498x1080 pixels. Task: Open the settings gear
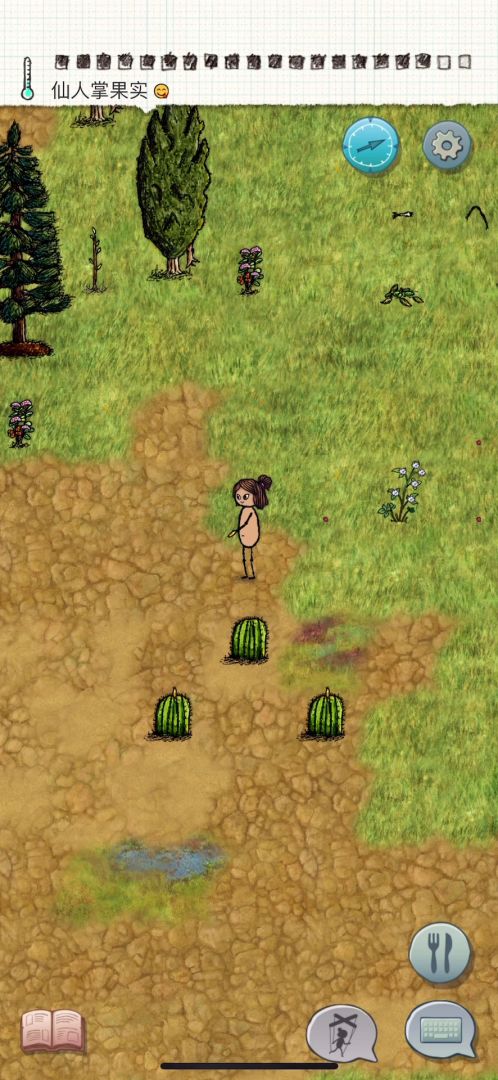[x=447, y=145]
